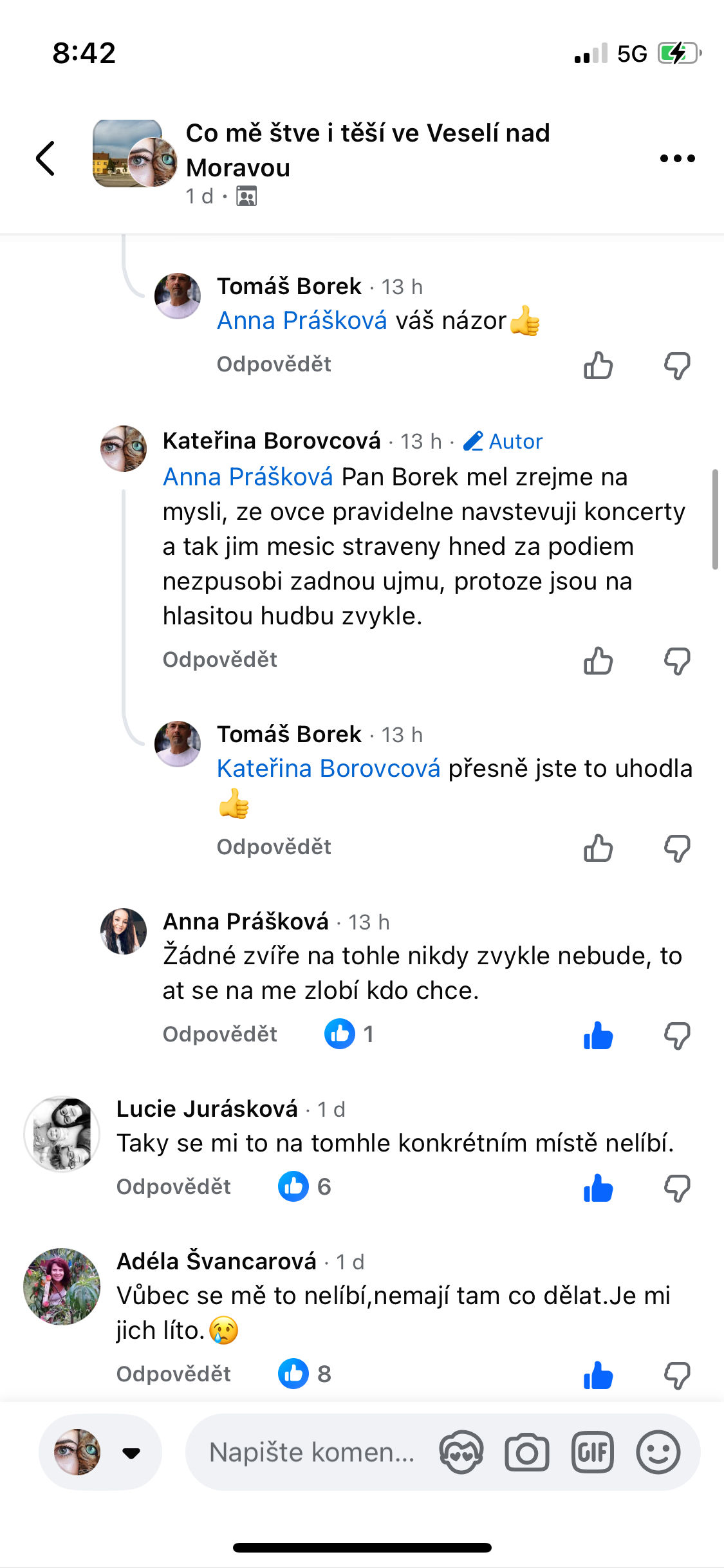
Task: Like Kateřina Borovcová's comment about sheep
Action: click(598, 661)
